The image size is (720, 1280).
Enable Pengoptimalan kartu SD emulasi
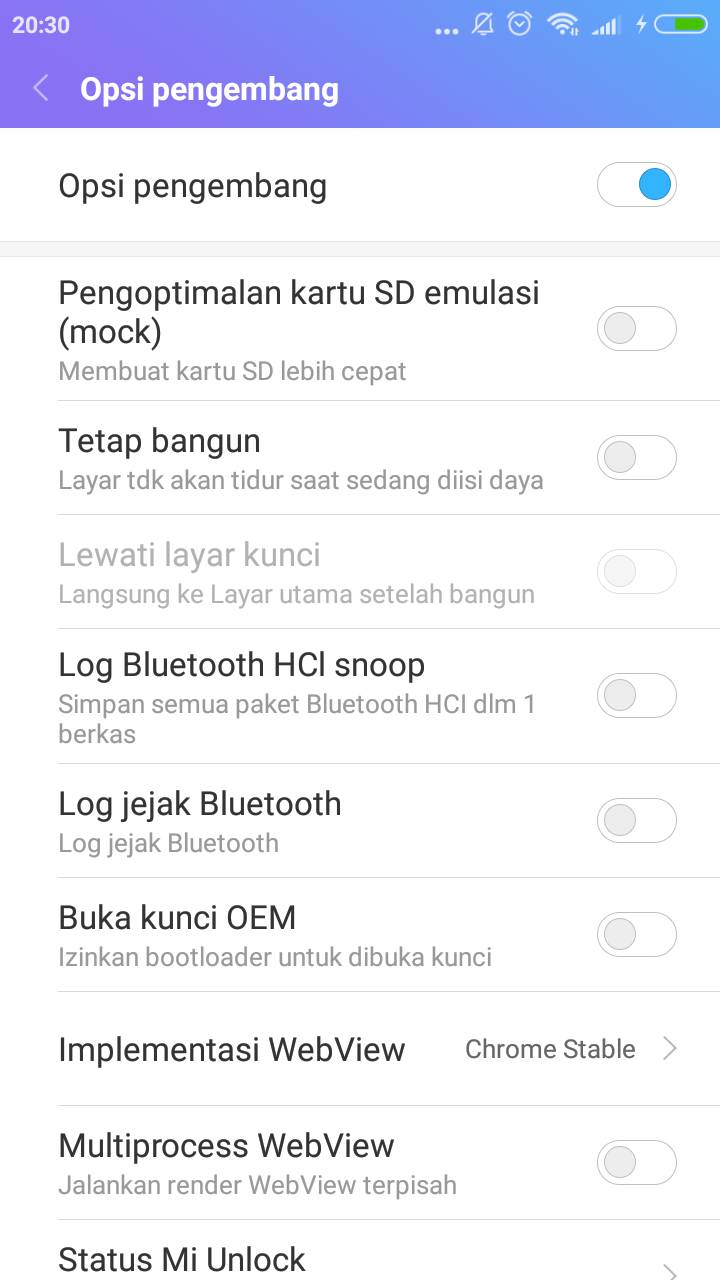(637, 329)
